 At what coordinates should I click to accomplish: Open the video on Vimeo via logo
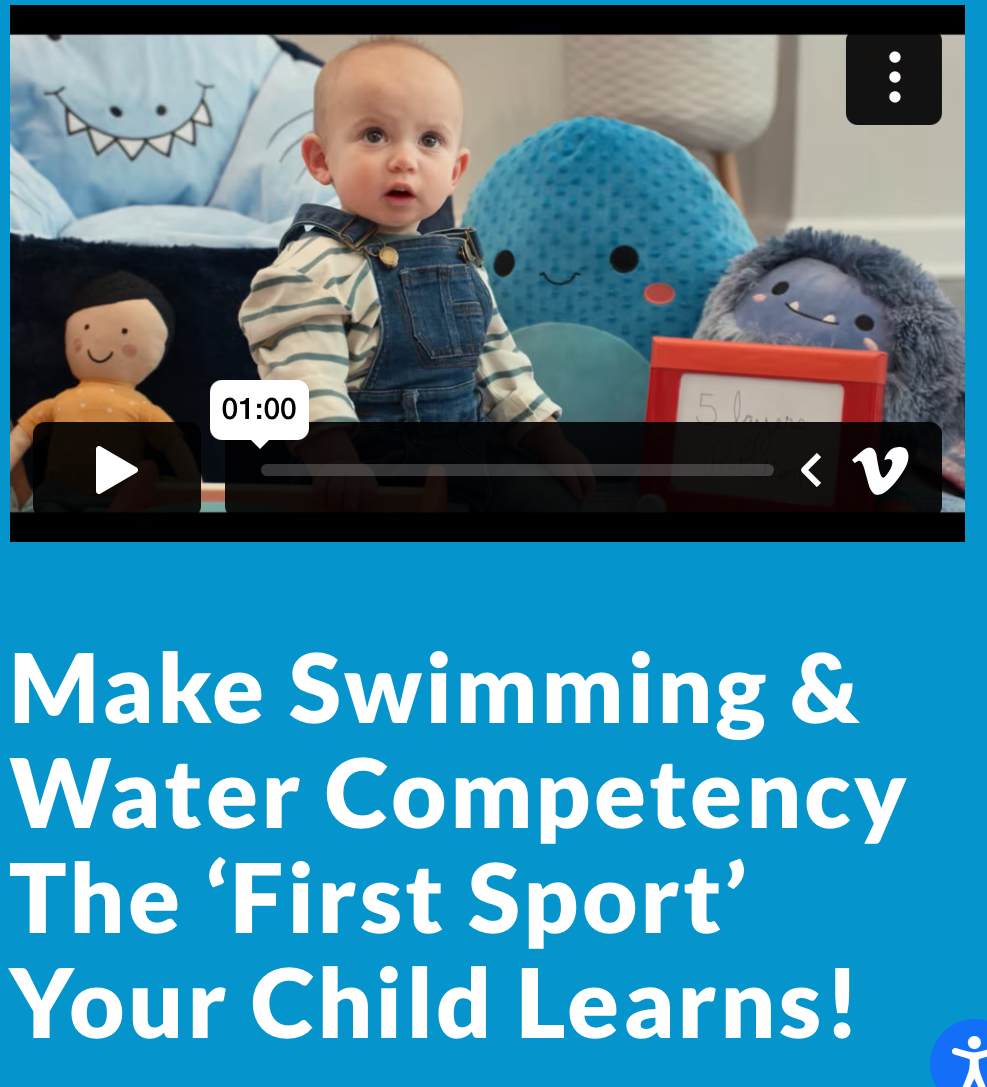pos(880,470)
